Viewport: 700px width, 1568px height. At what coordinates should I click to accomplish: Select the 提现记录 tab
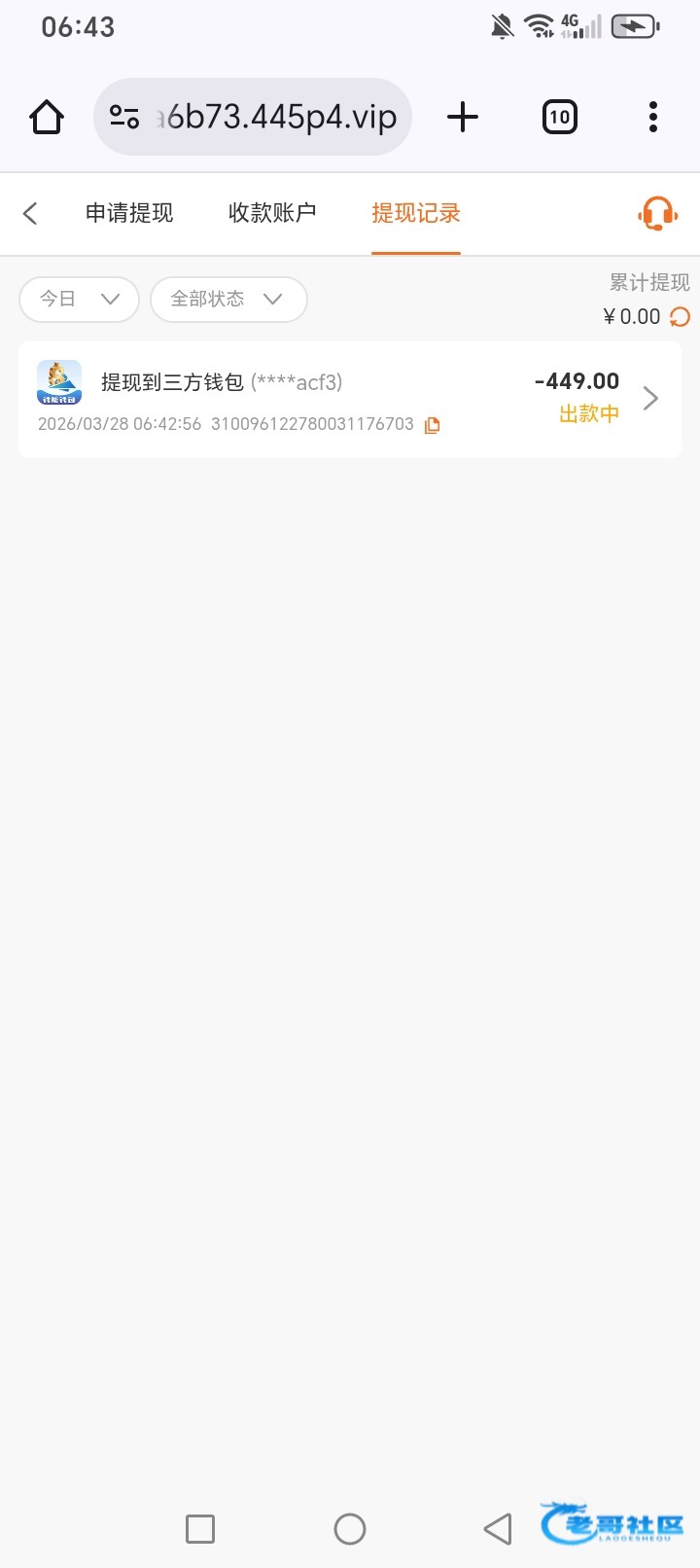416,214
